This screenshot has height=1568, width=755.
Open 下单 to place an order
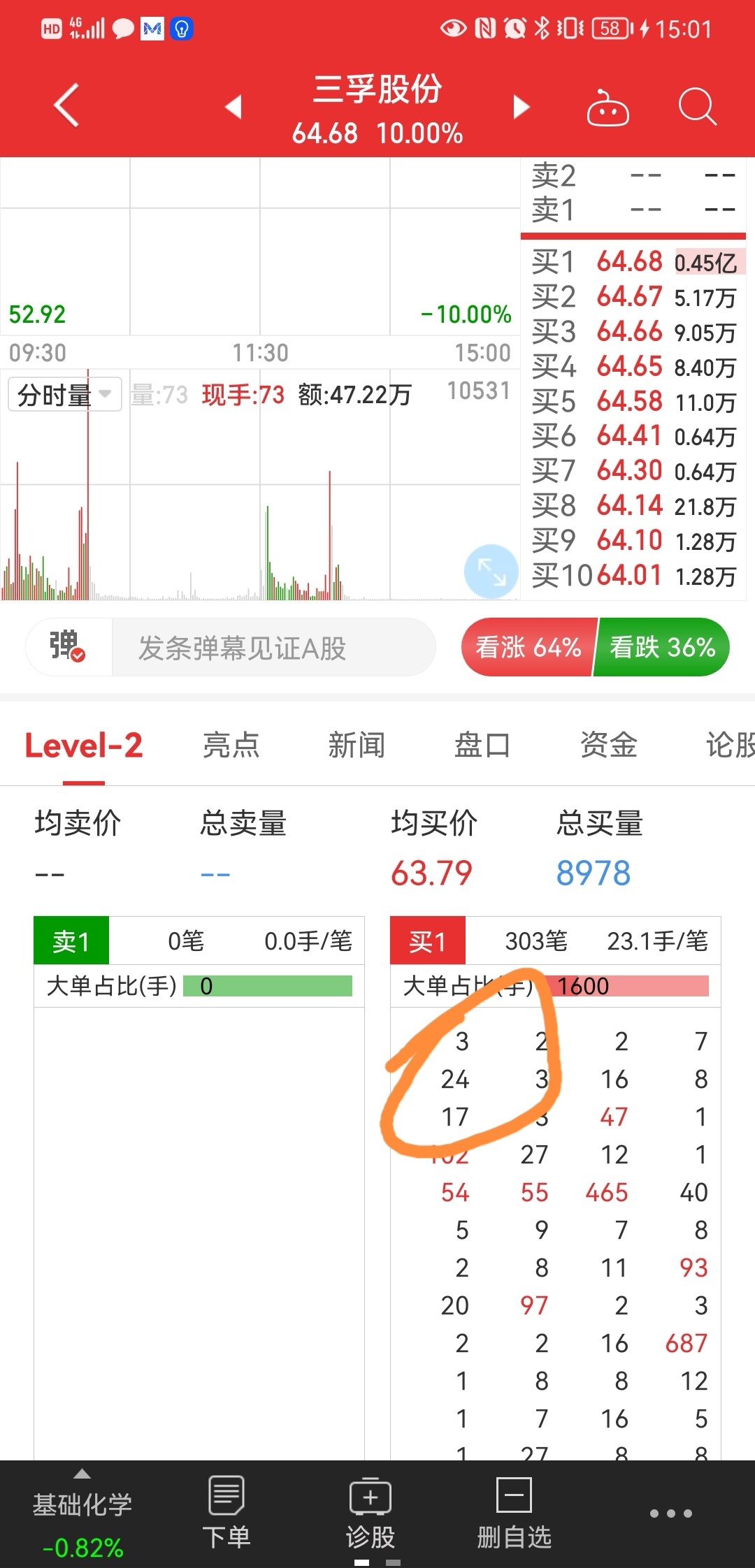tap(226, 1513)
